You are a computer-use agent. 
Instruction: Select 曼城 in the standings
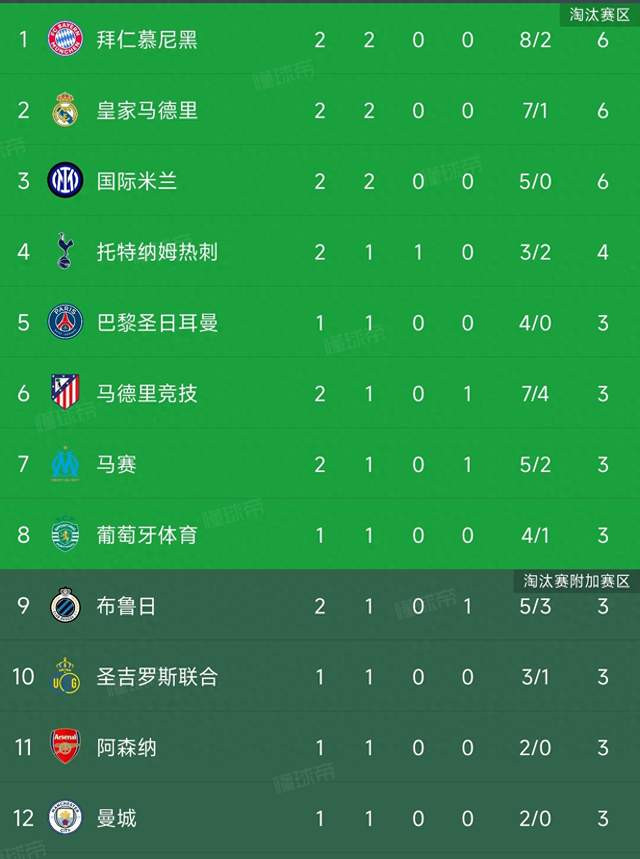[x=117, y=819]
